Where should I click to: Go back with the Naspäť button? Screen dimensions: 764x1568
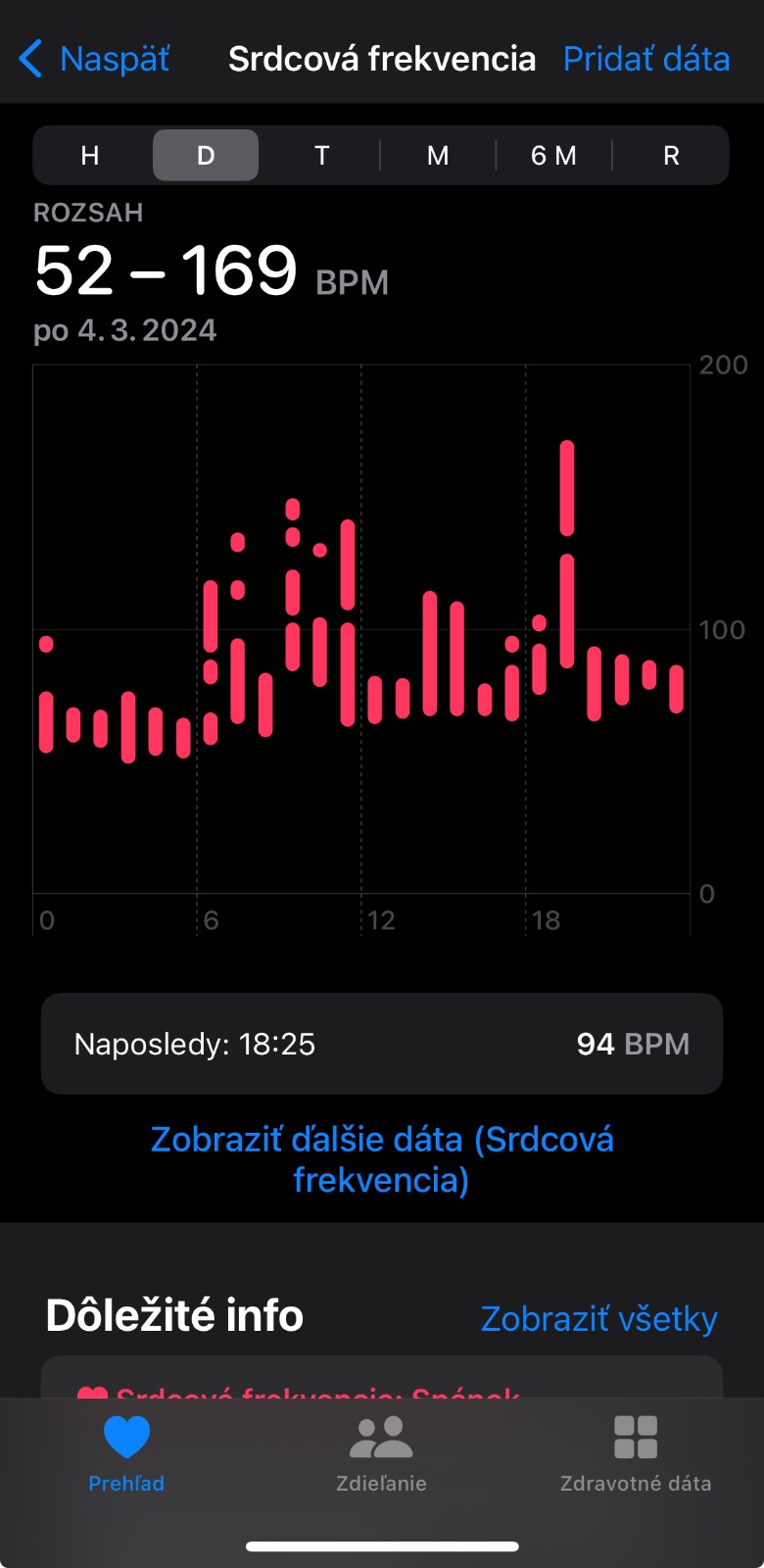click(x=95, y=59)
